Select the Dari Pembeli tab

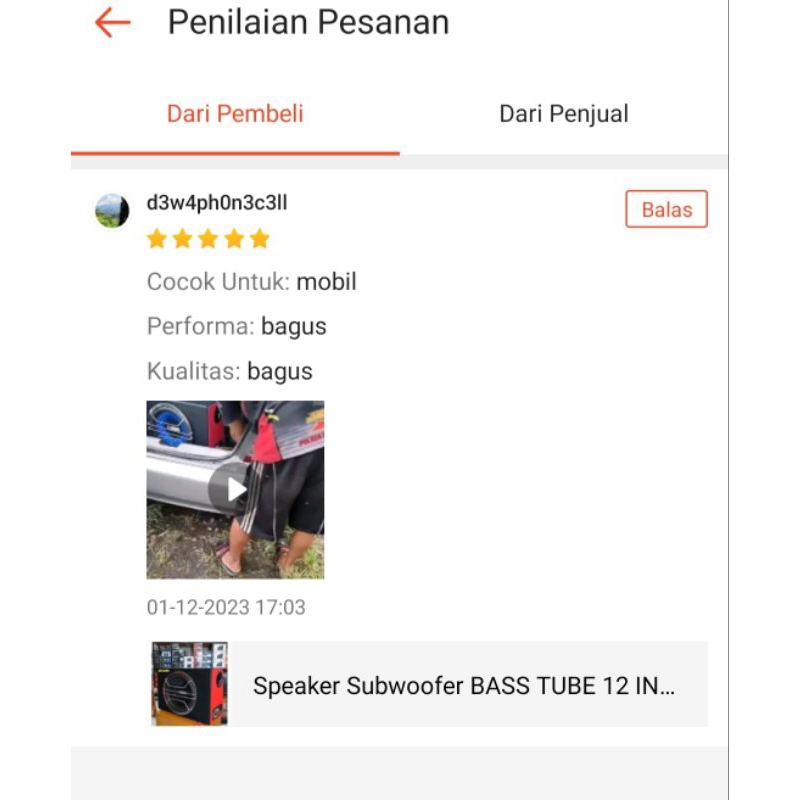point(235,114)
